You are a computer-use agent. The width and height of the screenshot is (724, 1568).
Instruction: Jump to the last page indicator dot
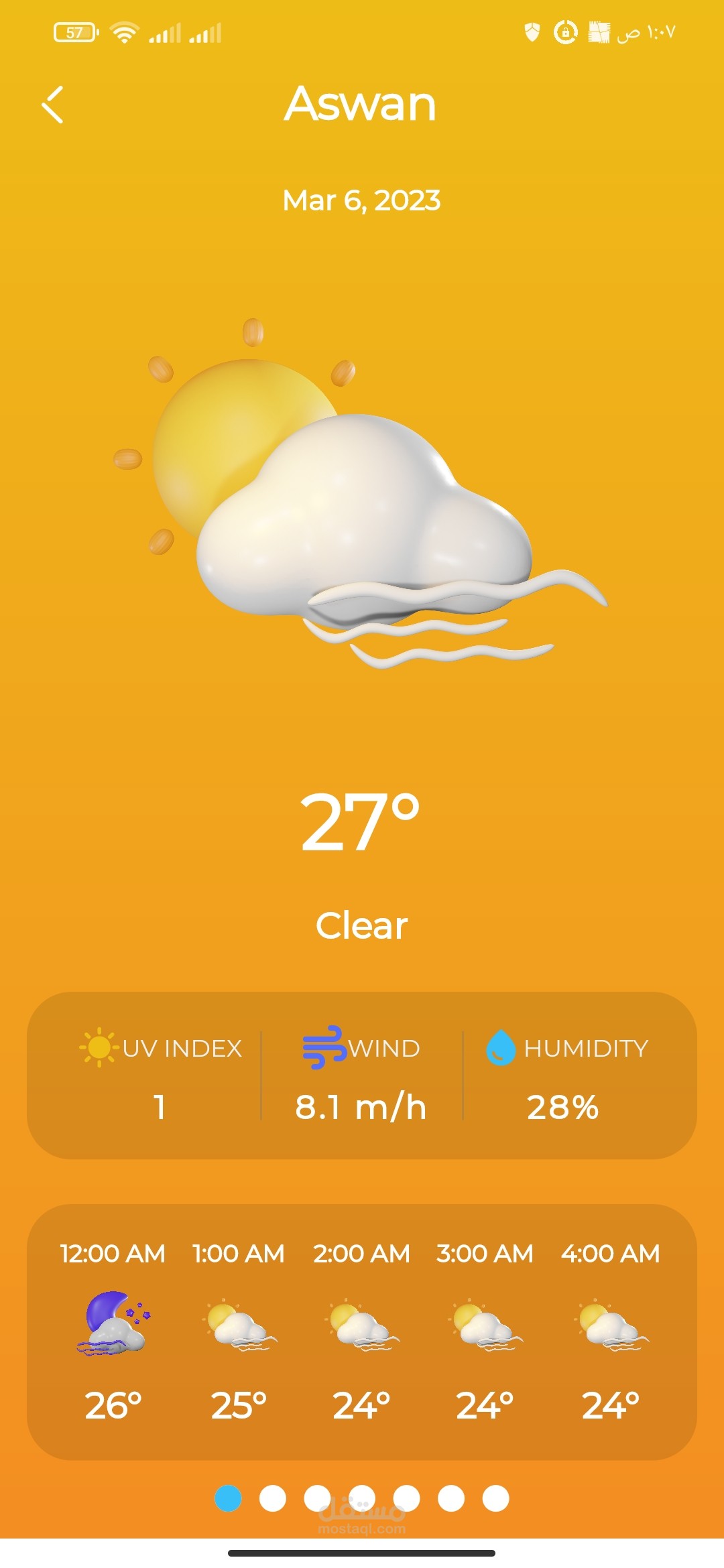(495, 1498)
